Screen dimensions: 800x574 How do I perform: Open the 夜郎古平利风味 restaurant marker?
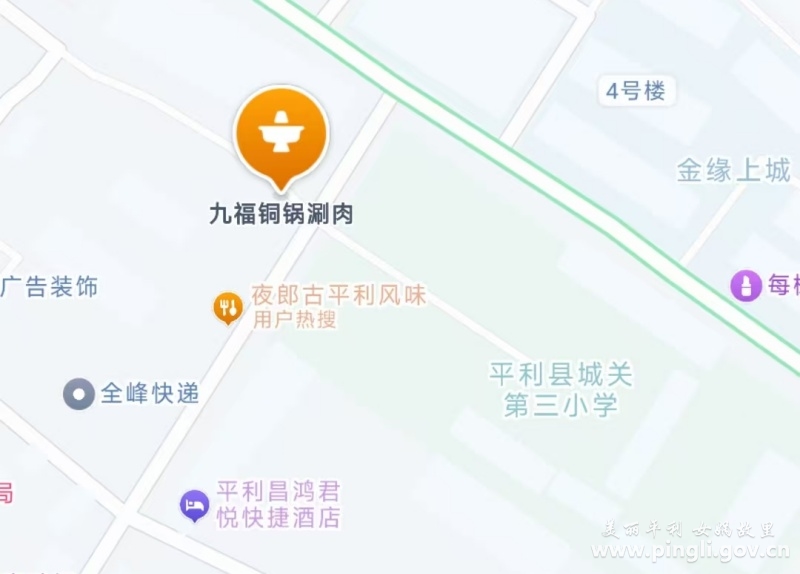click(228, 307)
